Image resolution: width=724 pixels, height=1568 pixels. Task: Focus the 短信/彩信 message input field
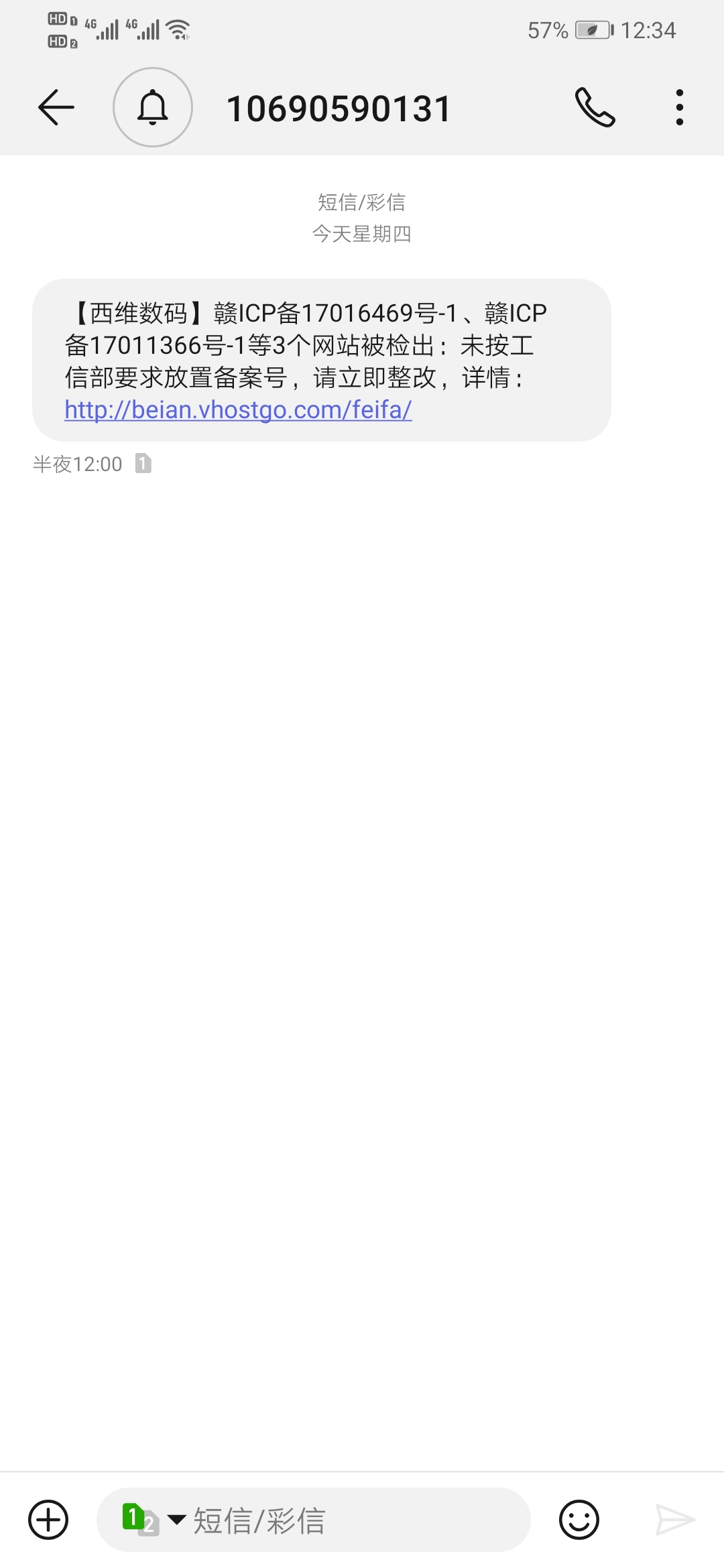(349, 1520)
